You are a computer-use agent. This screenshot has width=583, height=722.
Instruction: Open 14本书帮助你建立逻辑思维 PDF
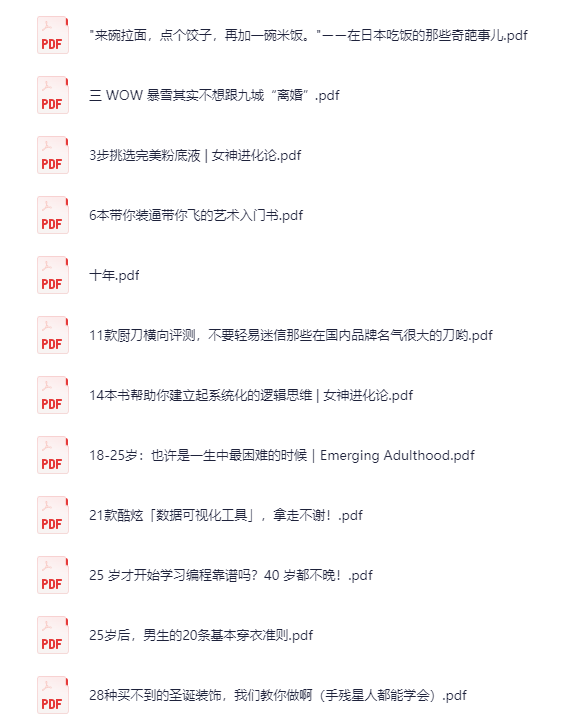point(251,395)
